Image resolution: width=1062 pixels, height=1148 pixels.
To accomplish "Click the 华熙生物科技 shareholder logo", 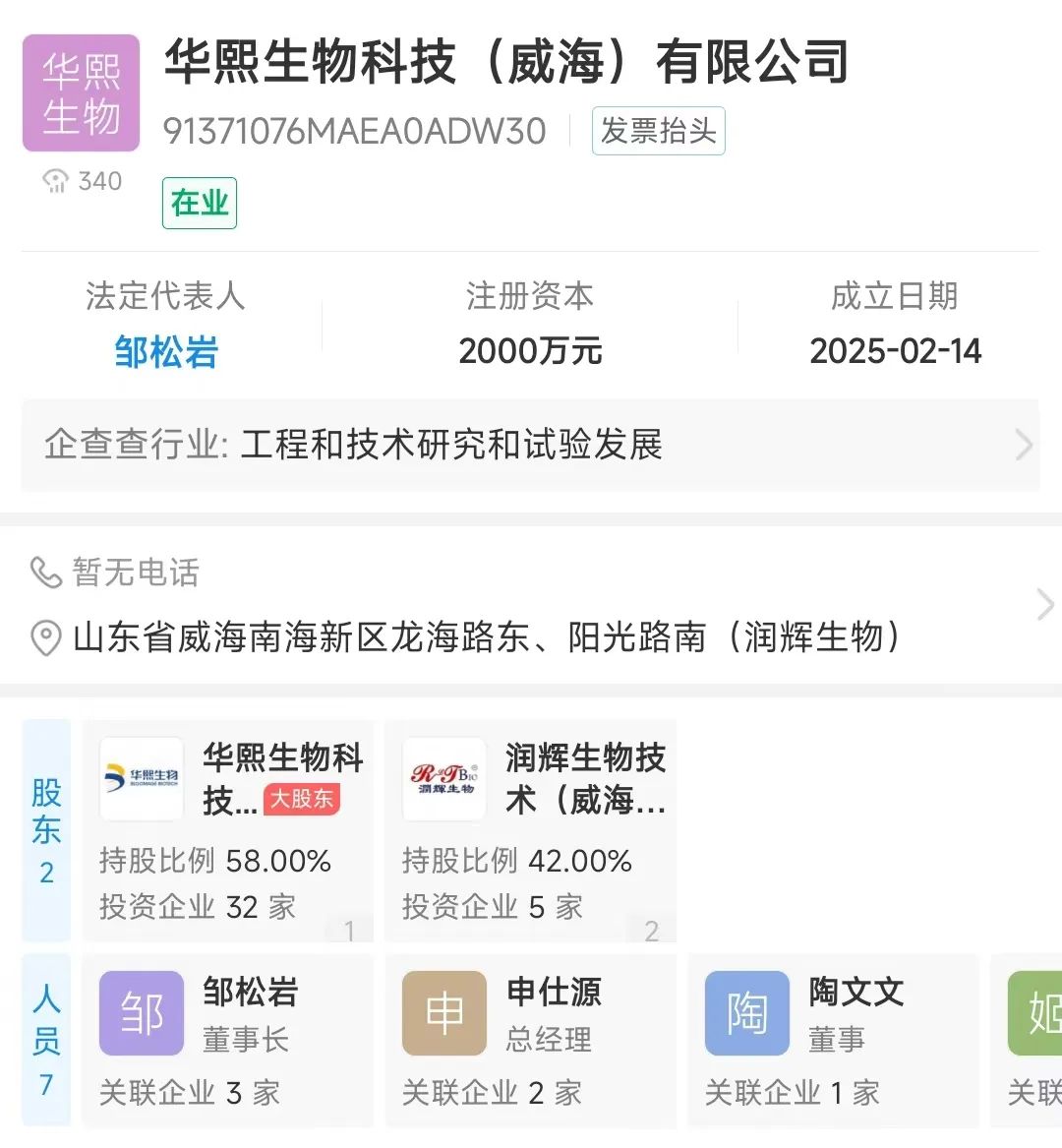I will pos(140,779).
